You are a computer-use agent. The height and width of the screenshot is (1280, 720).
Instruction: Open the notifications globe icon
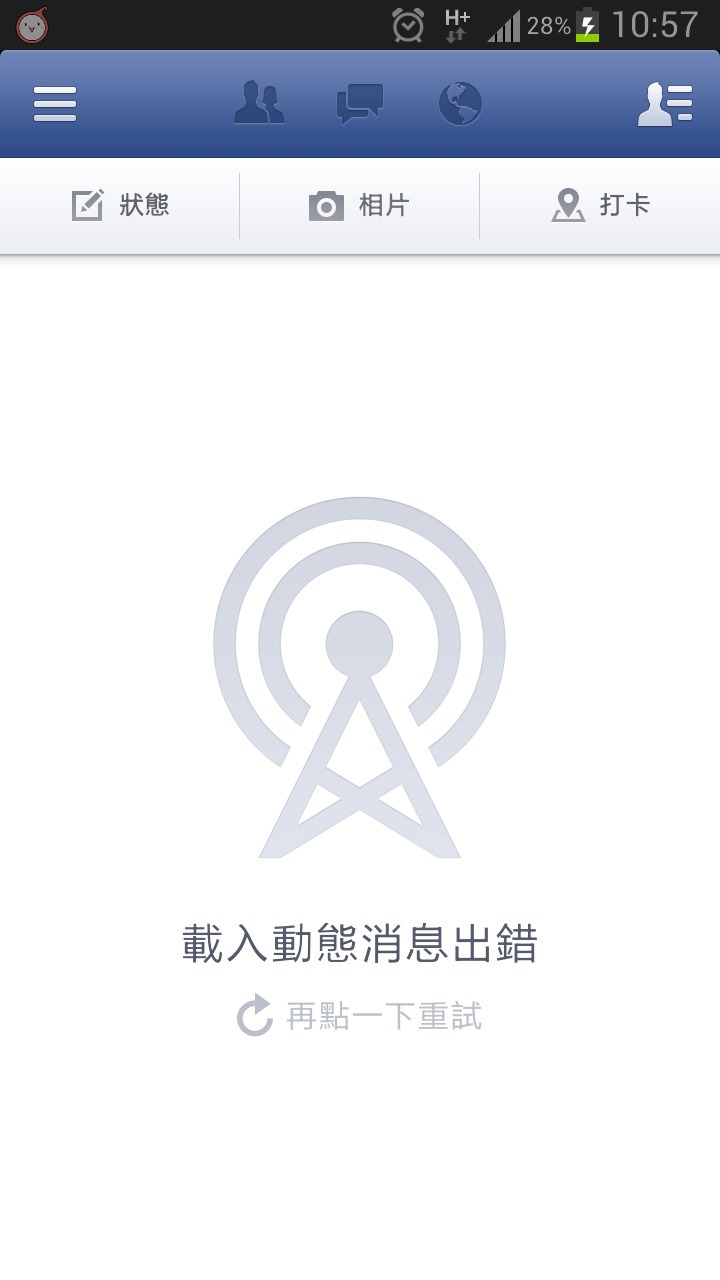[x=460, y=103]
